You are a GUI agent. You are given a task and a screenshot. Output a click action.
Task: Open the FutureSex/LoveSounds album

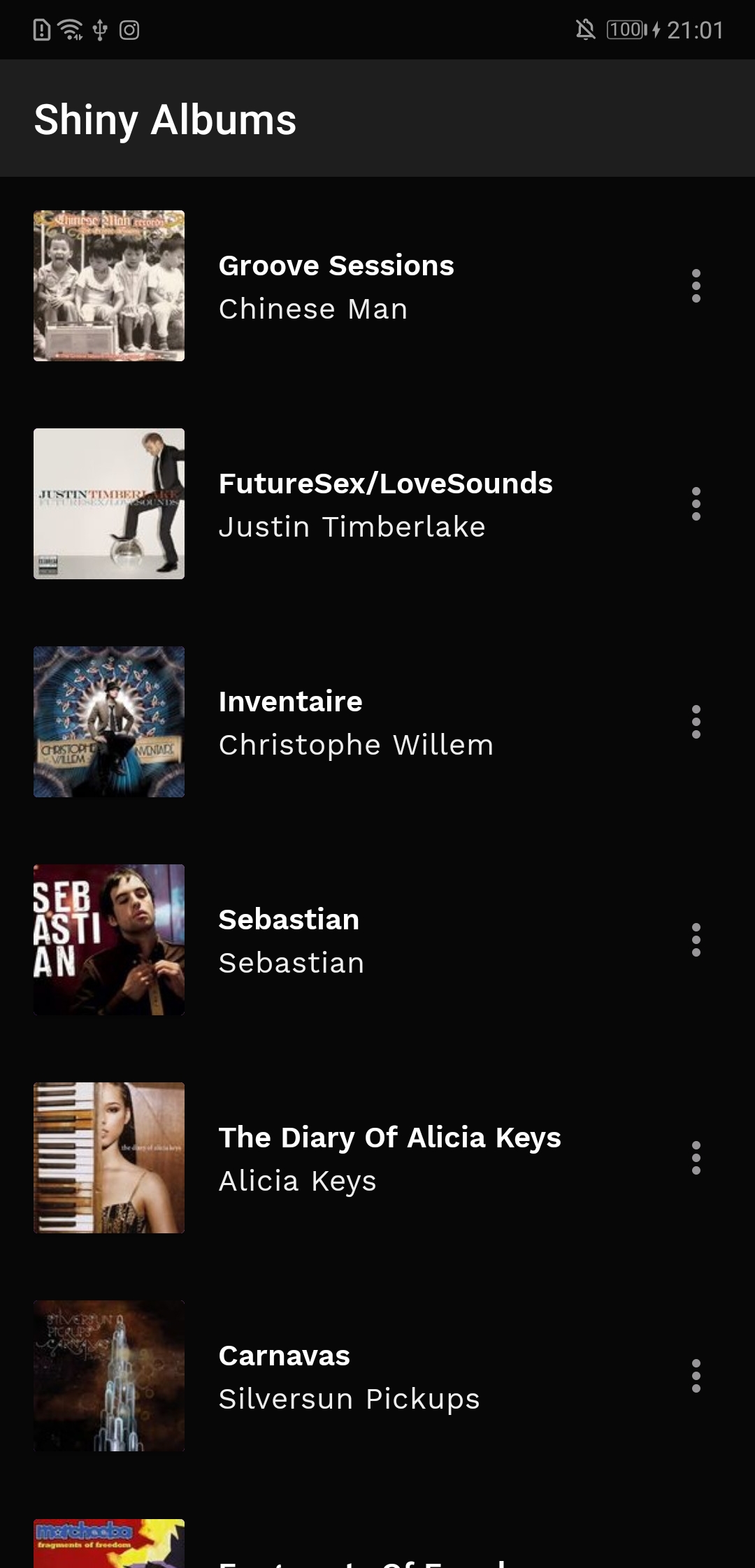point(377,504)
